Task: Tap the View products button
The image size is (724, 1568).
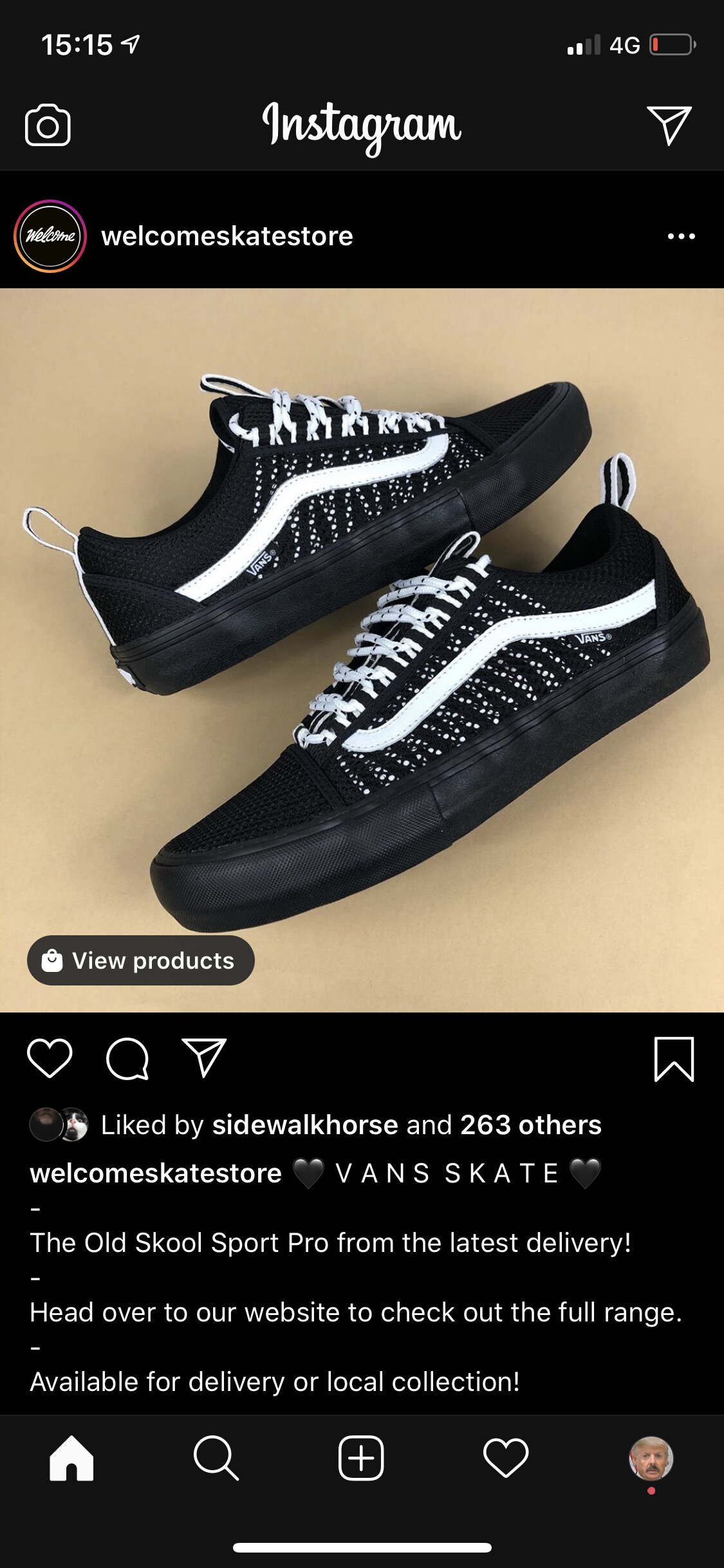Action: [x=141, y=960]
